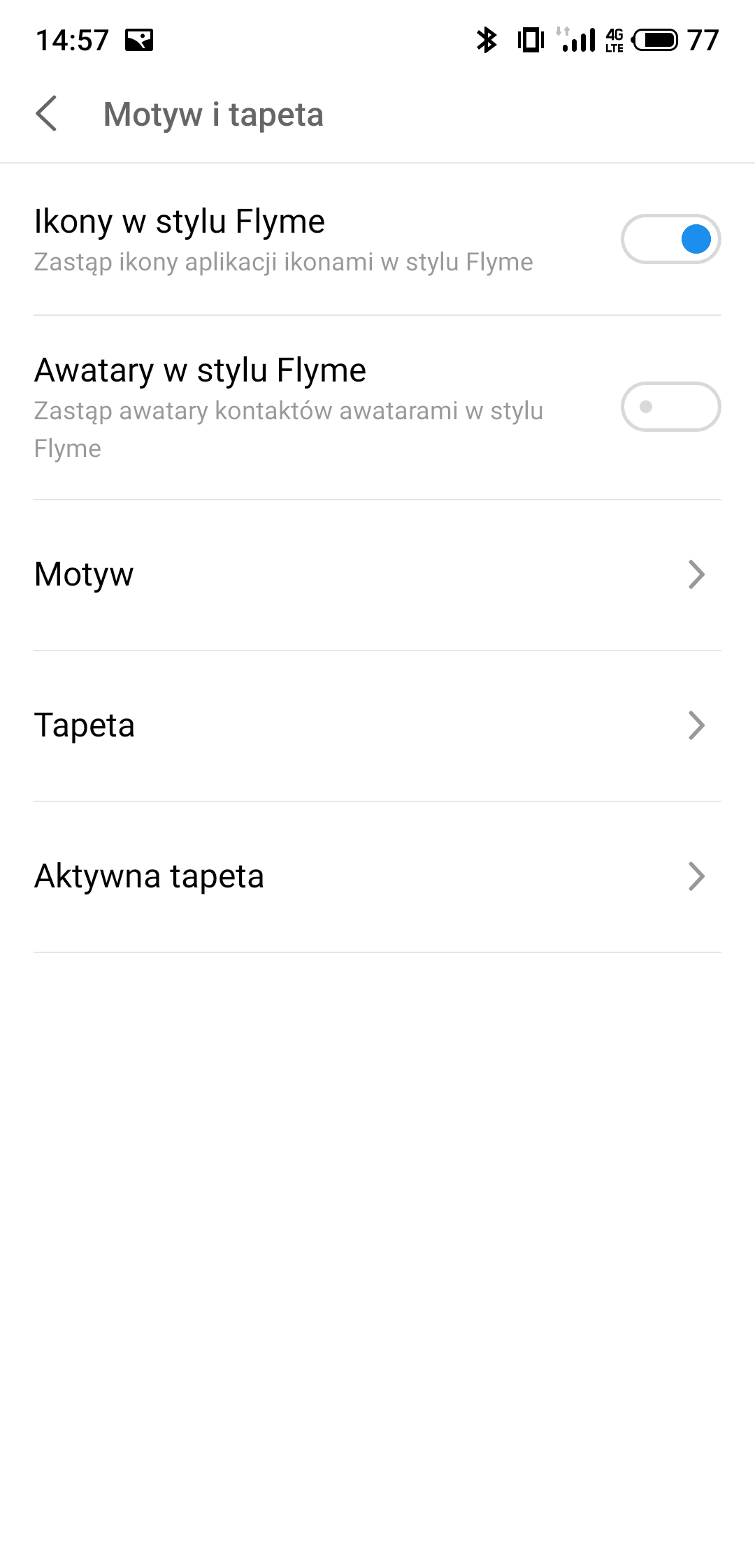Go back from Motyw i tapeta
The width and height of the screenshot is (755, 1568).
tap(46, 114)
